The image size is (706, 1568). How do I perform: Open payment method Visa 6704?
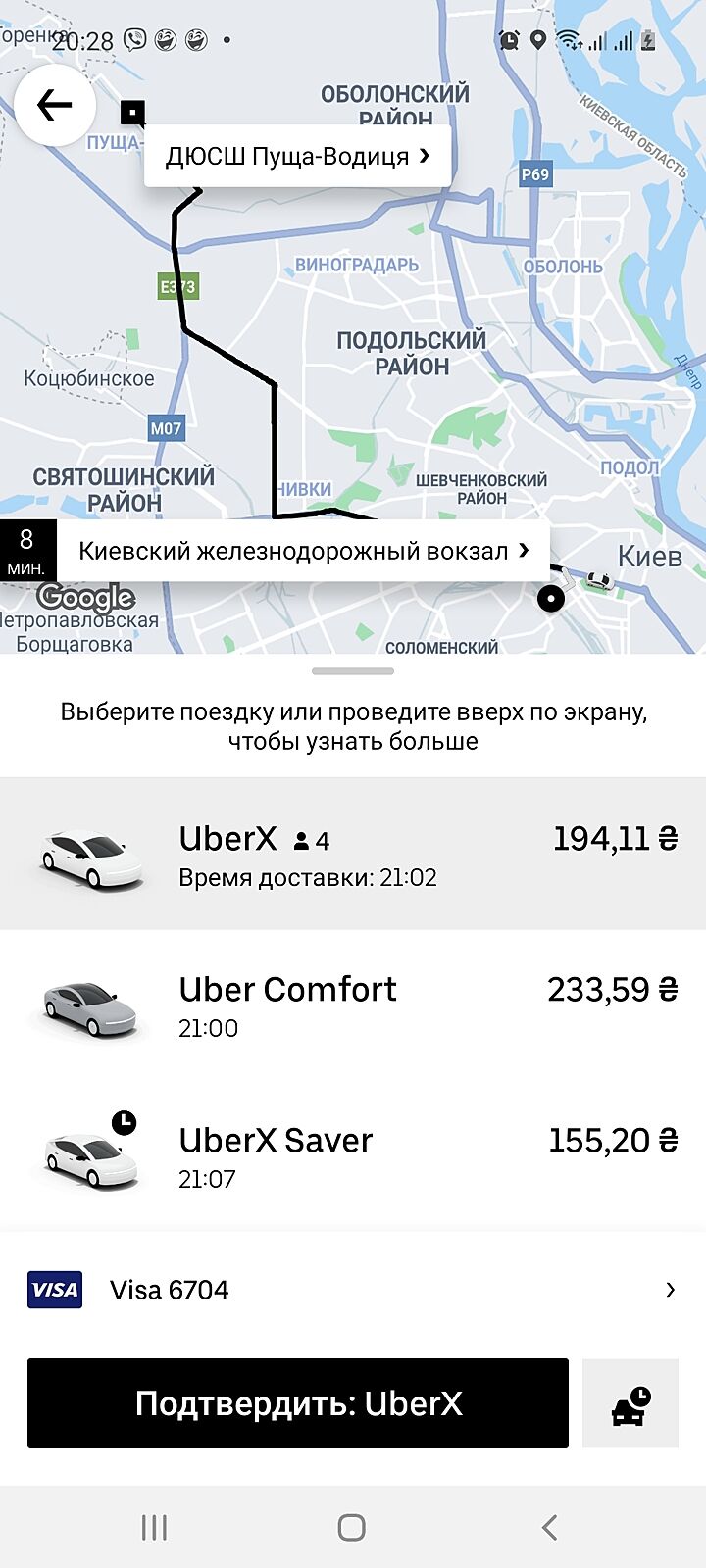click(353, 1290)
